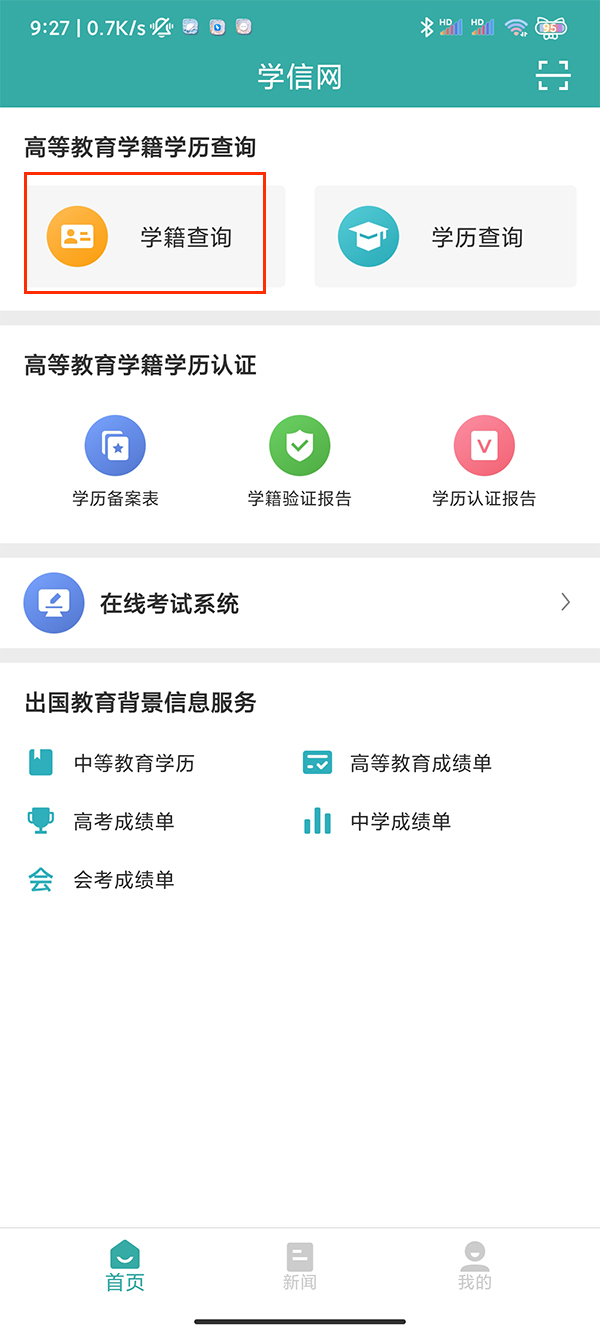Viewport: 600px width, 1333px height.
Task: Open 学历认证报告 certification report
Action: point(484,462)
